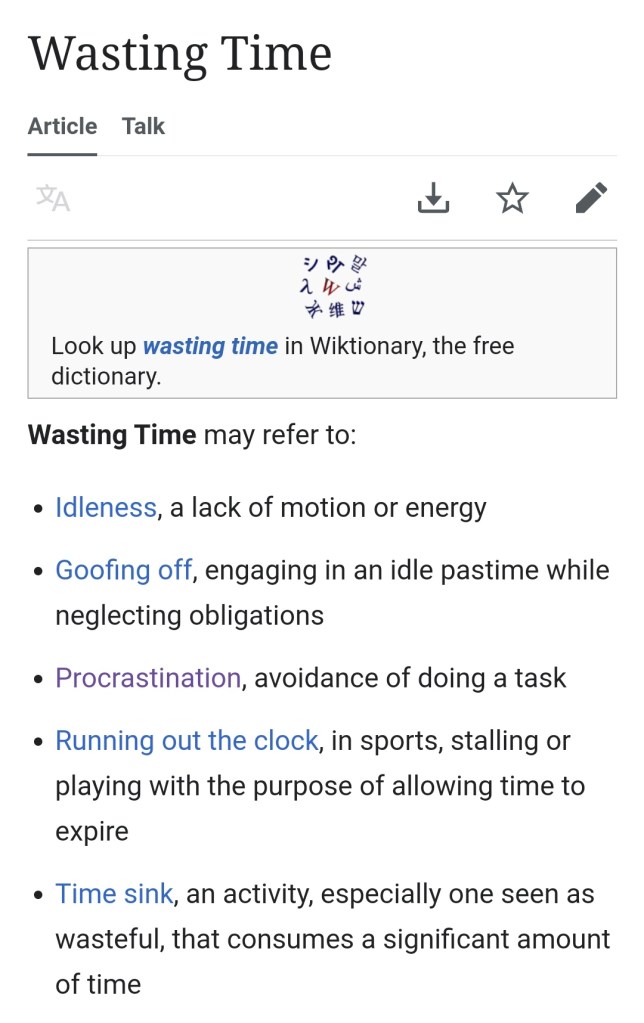Download this page

click(433, 198)
